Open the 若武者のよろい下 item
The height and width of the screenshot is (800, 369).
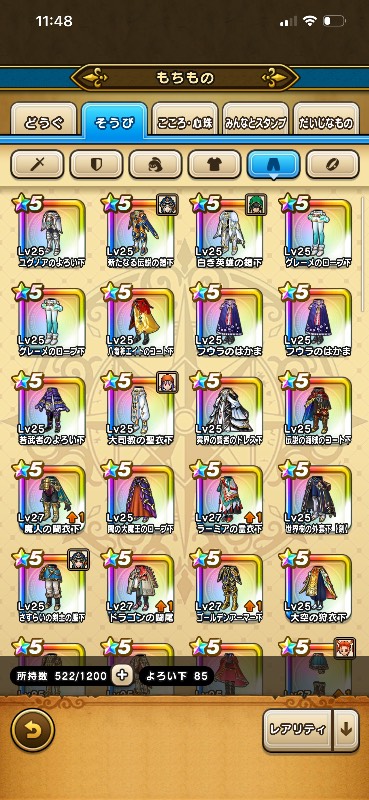(x=52, y=410)
